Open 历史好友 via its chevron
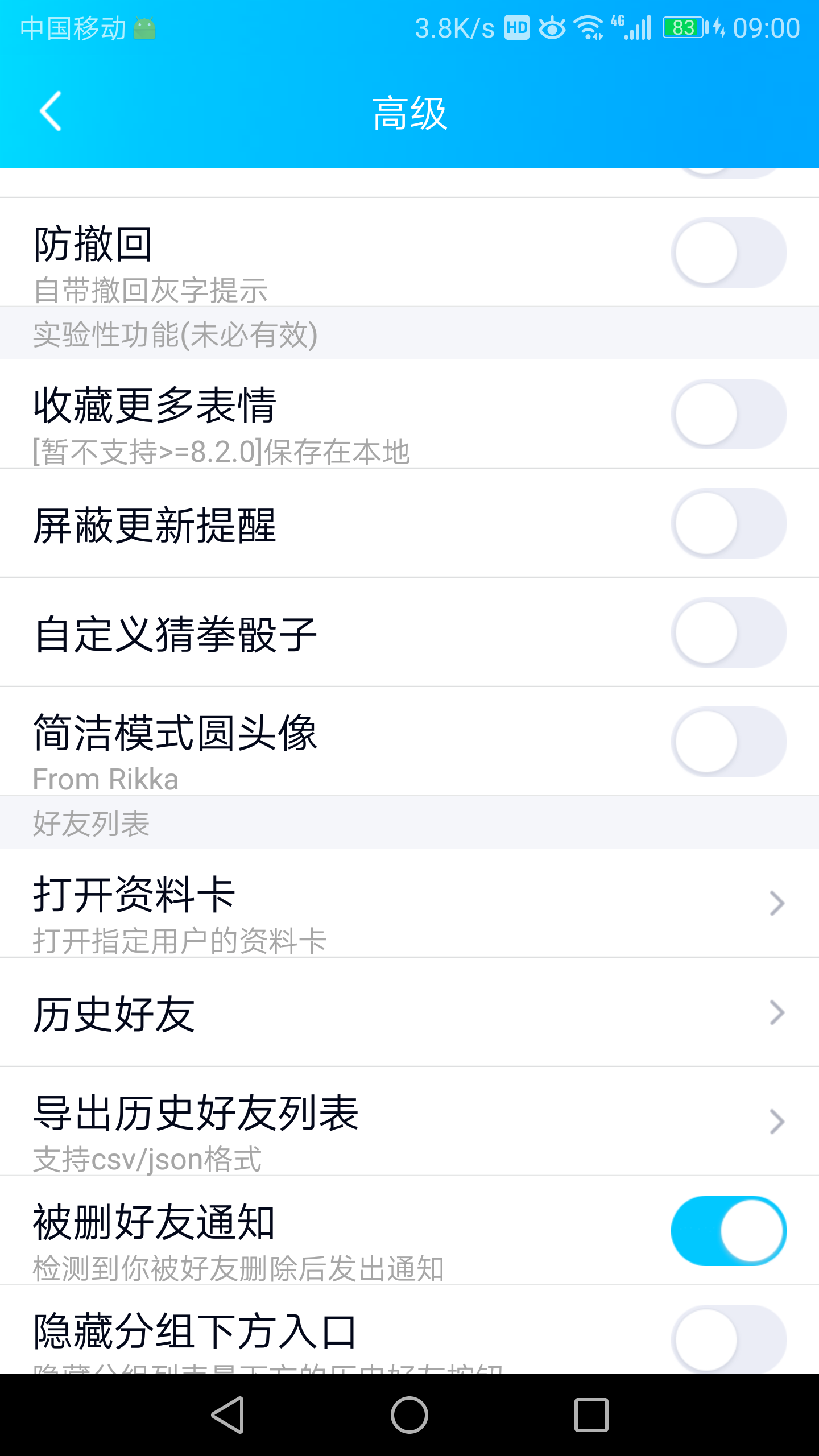Image resolution: width=819 pixels, height=1456 pixels. click(x=778, y=1012)
